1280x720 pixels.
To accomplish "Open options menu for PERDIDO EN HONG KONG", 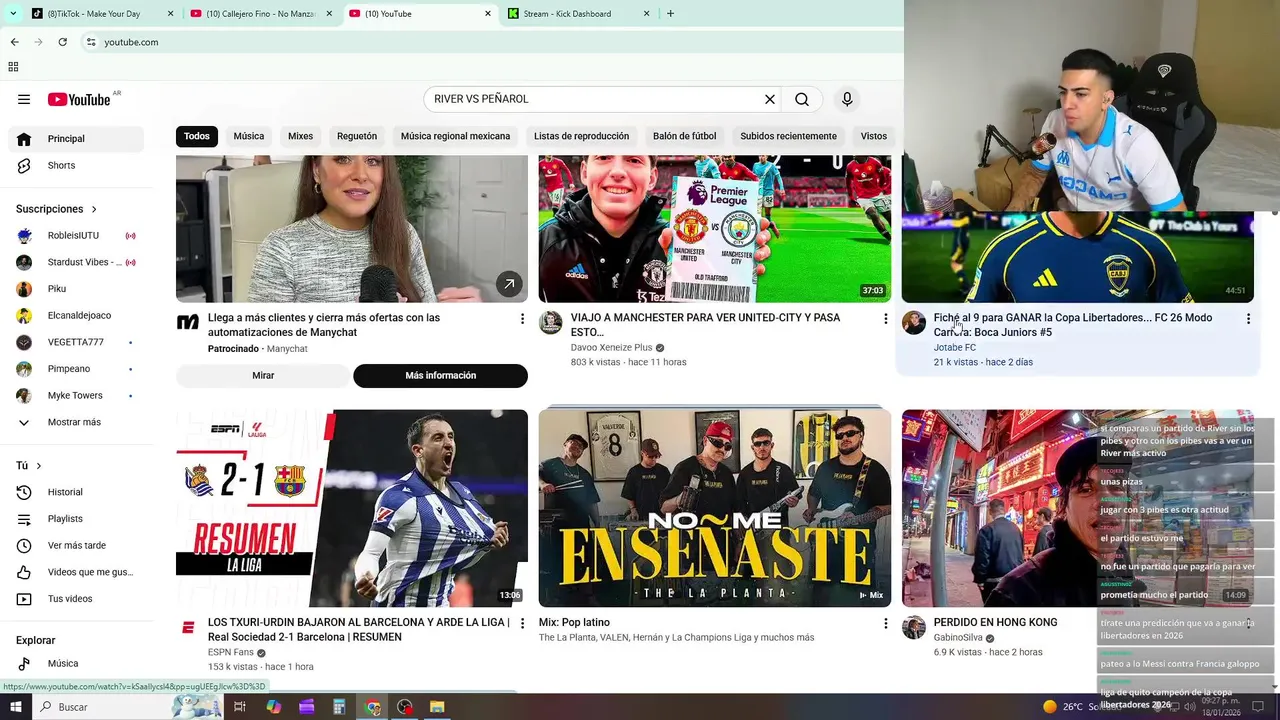I will (x=1247, y=624).
